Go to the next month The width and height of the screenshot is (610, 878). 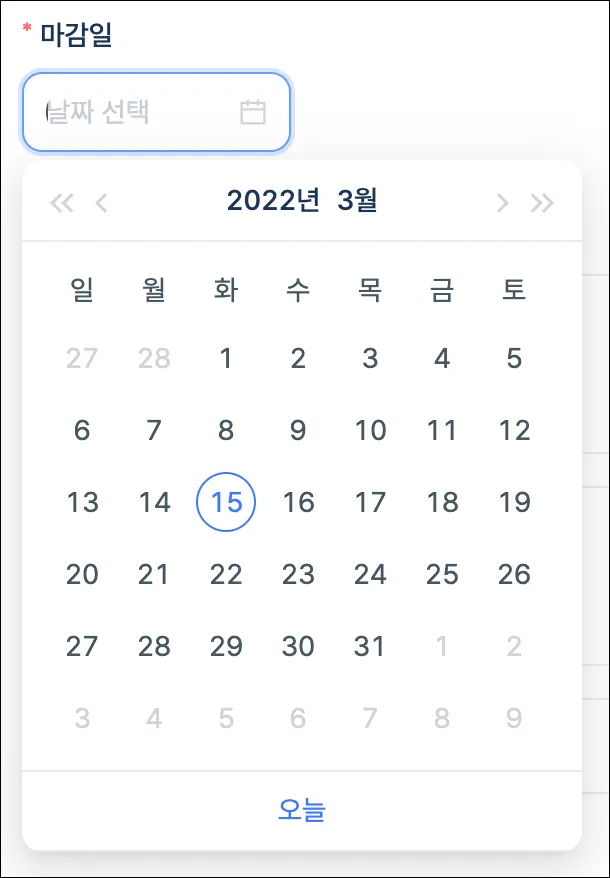point(503,204)
